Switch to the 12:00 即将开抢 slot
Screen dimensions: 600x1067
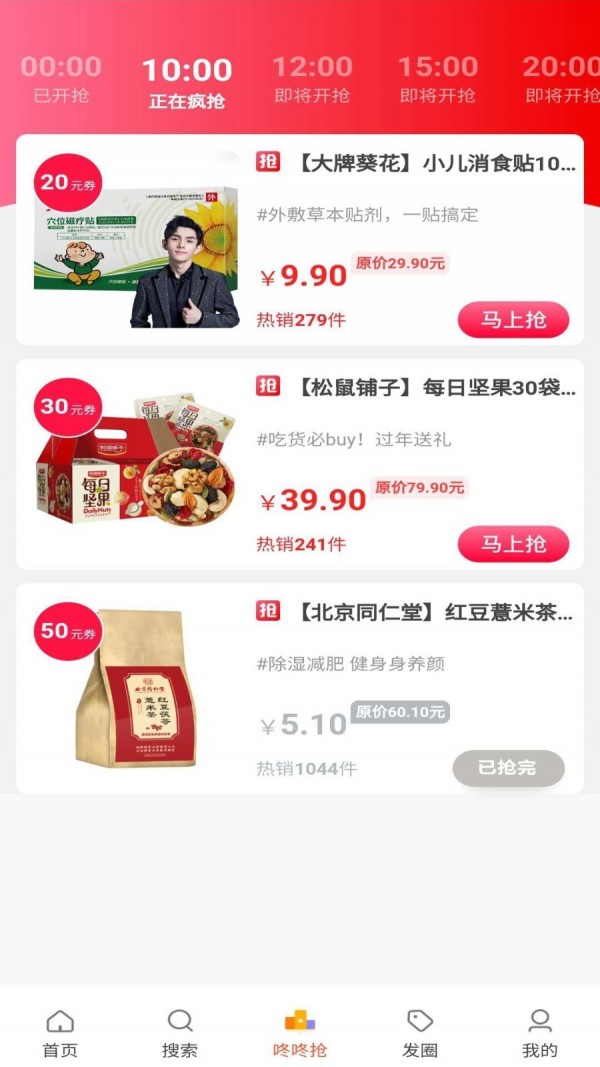[312, 79]
